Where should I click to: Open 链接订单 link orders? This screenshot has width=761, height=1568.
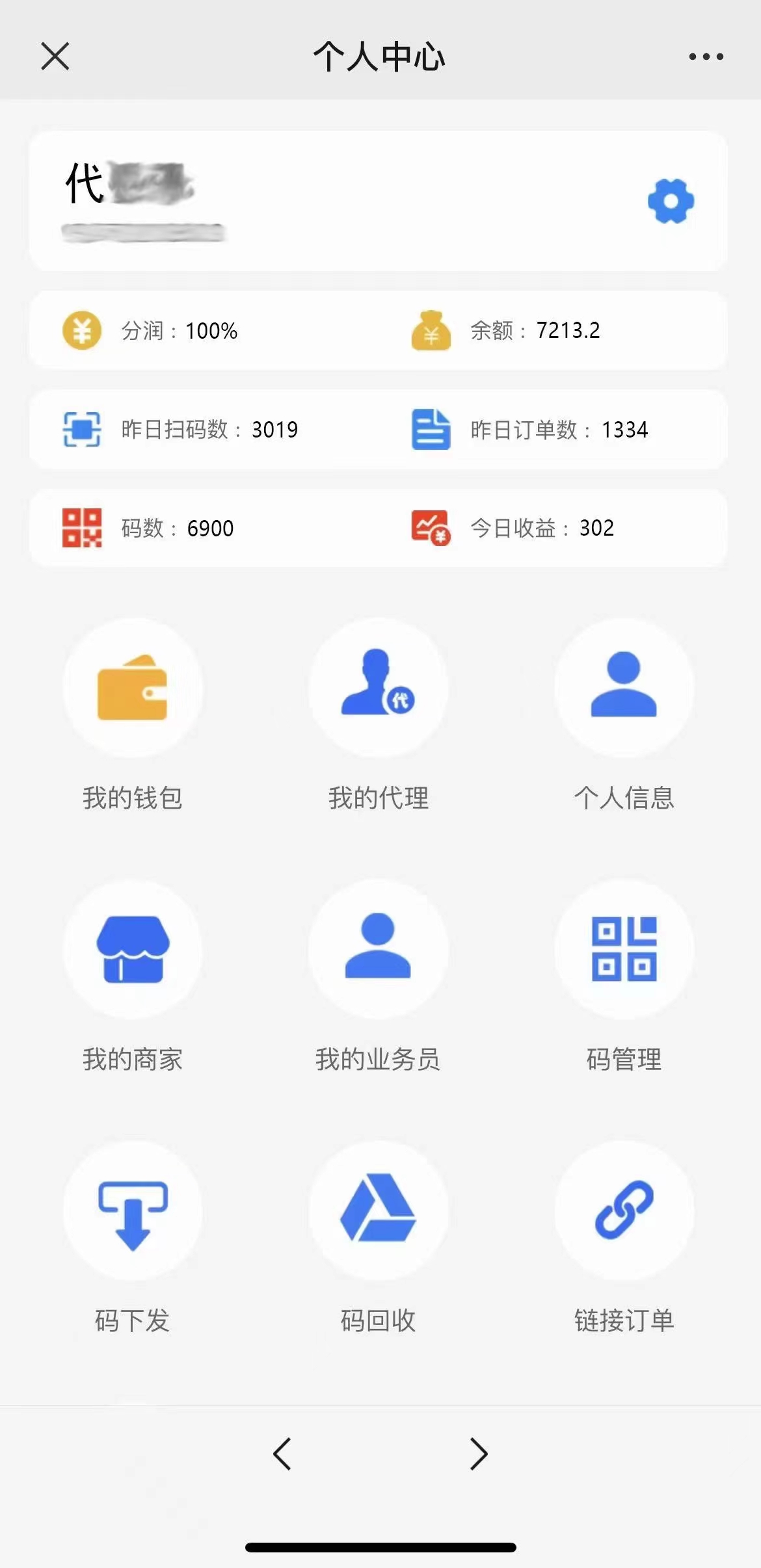624,1209
